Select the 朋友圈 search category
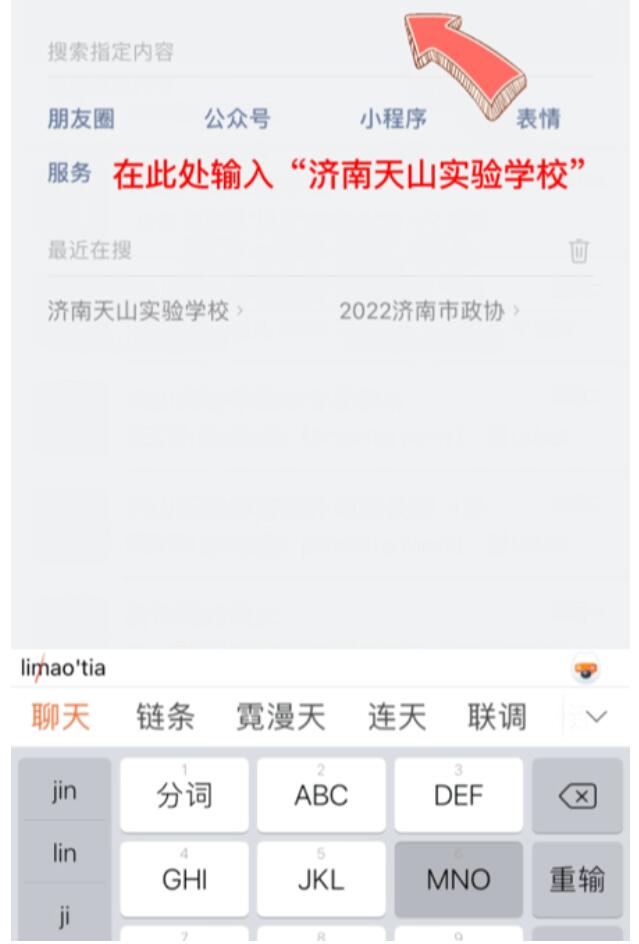Viewport: 639px width, 944px height. 81,119
